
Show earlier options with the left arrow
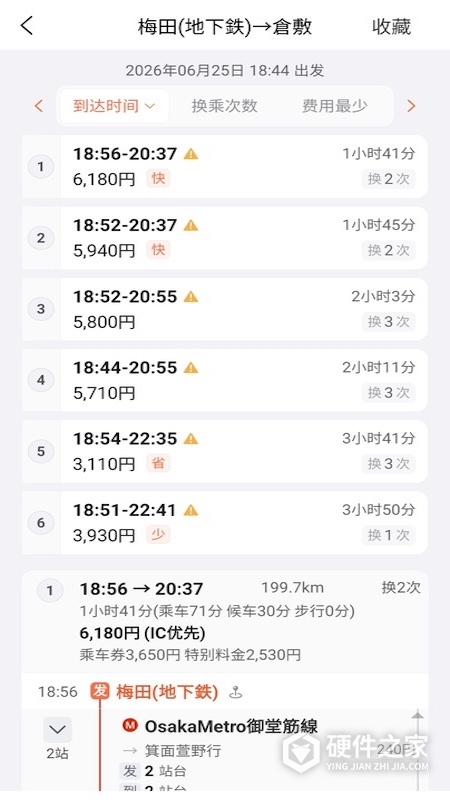39,106
